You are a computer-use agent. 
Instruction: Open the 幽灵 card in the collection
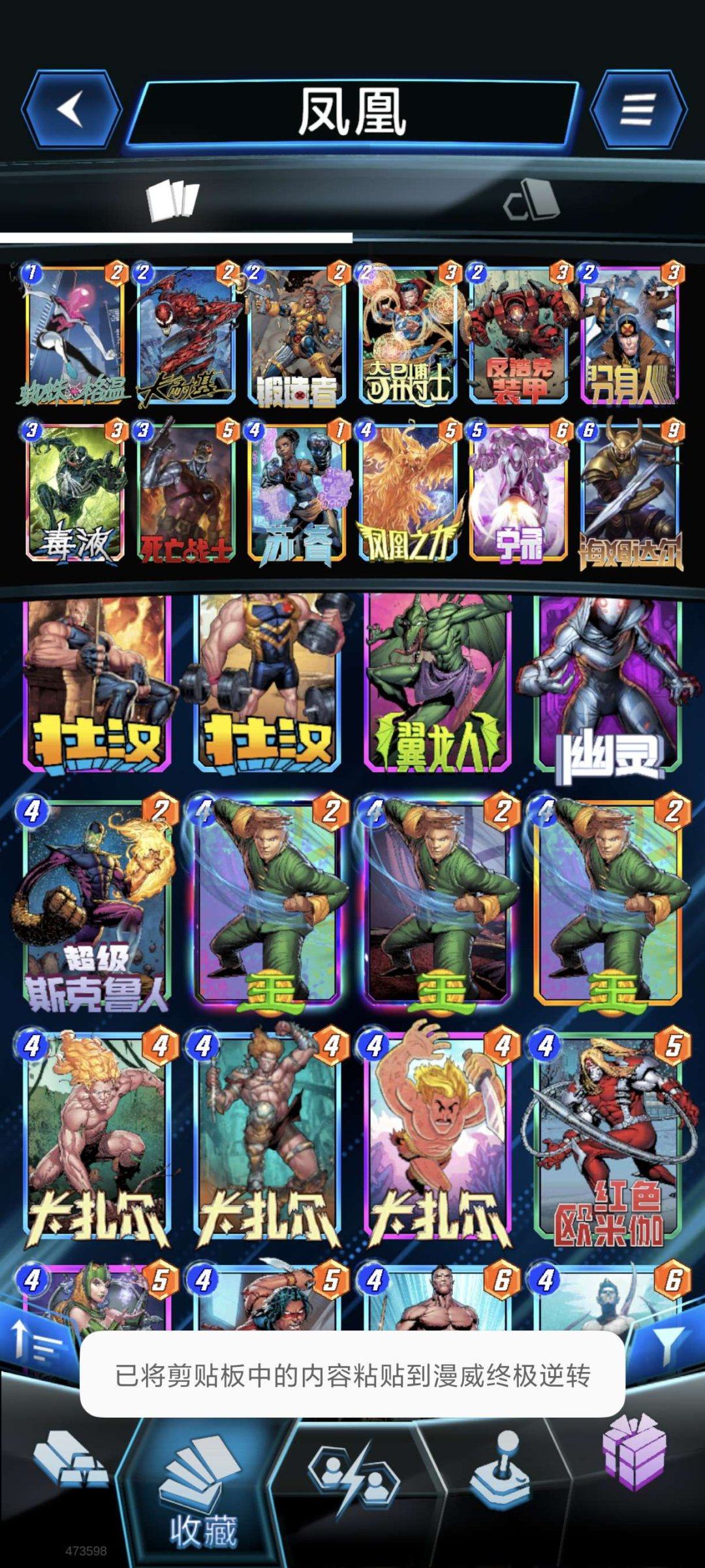tap(607, 682)
